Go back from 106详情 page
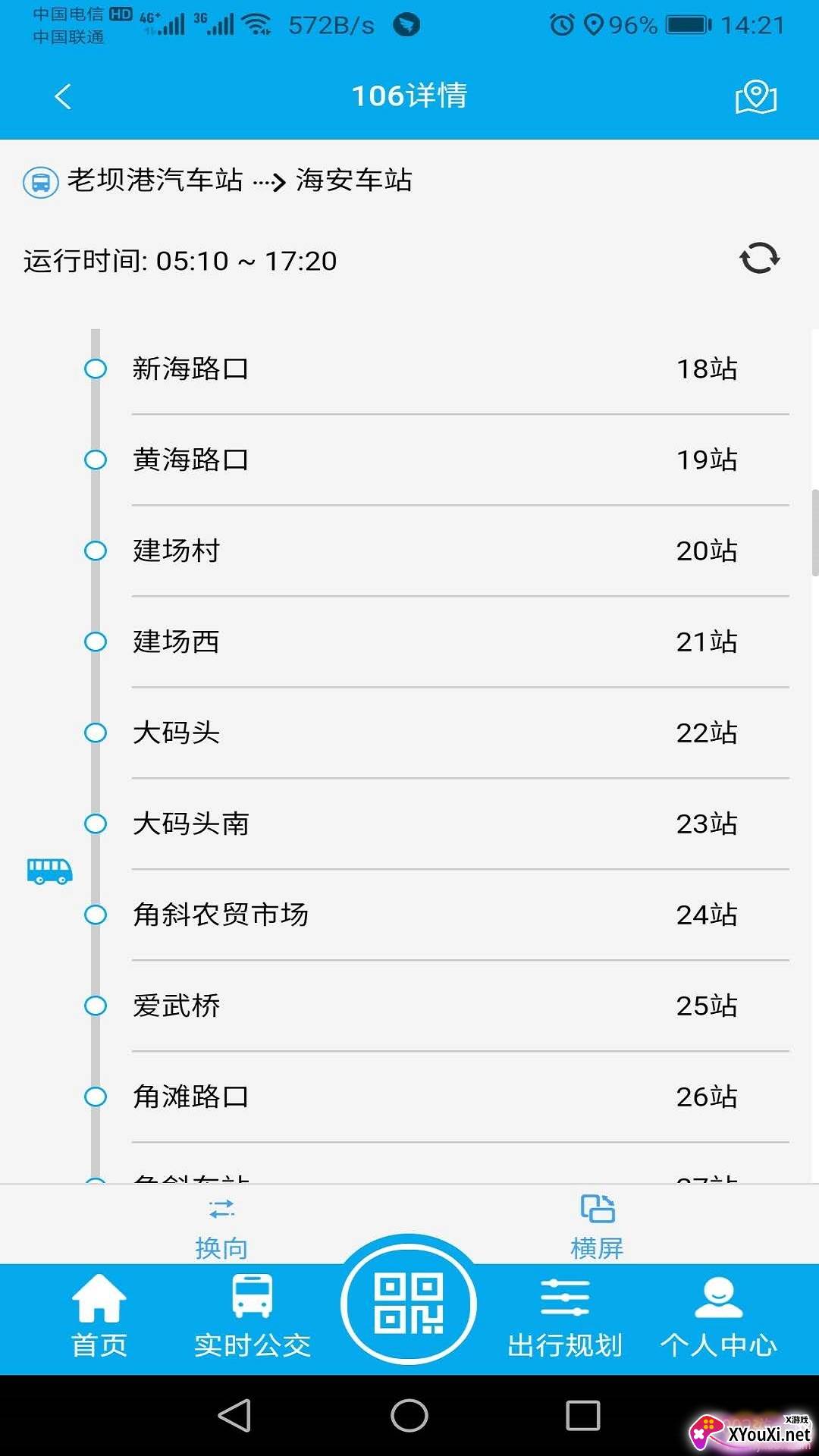This screenshot has width=819, height=1456. 63,96
